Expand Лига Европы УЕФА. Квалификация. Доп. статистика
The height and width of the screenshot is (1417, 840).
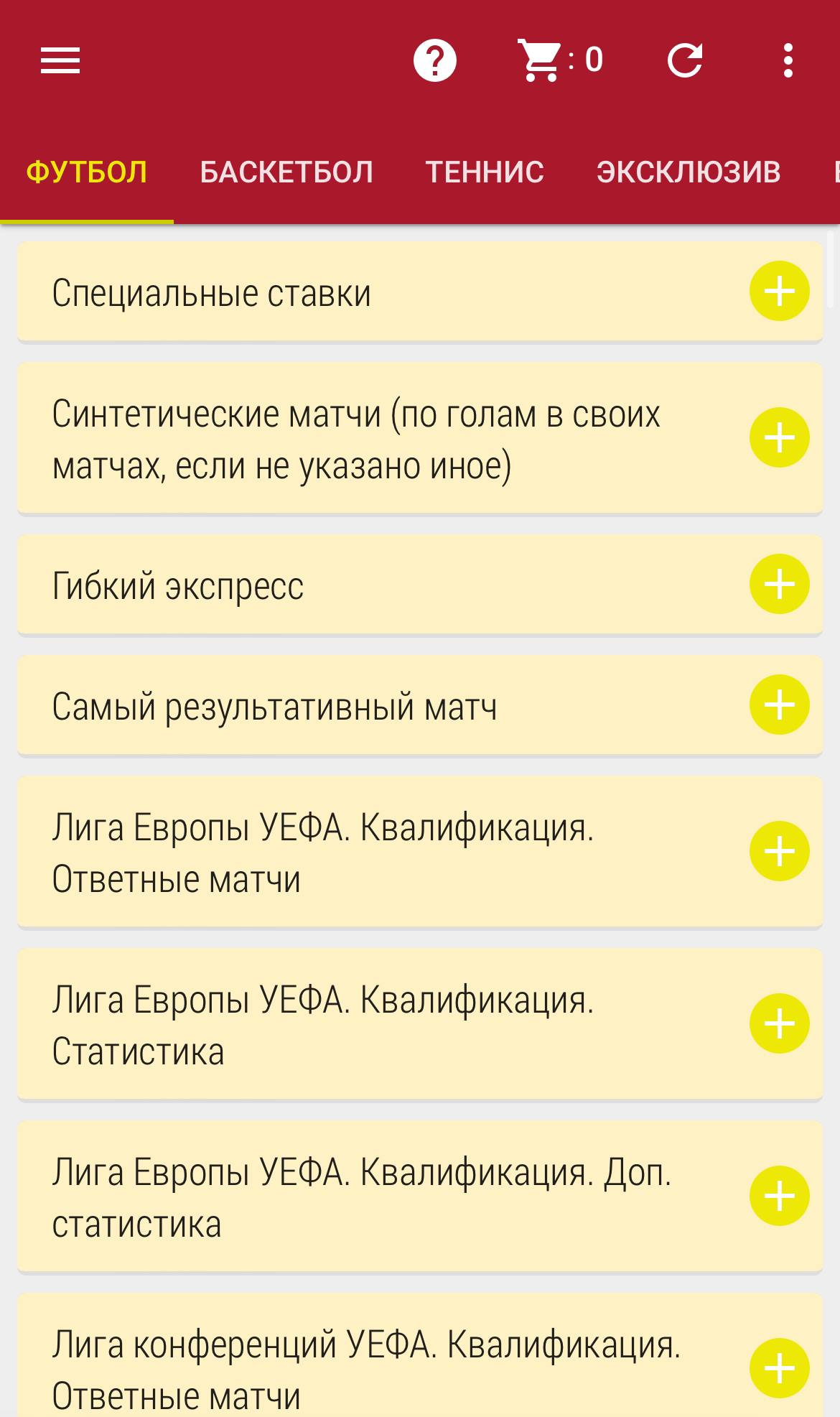pyautogui.click(x=780, y=1197)
